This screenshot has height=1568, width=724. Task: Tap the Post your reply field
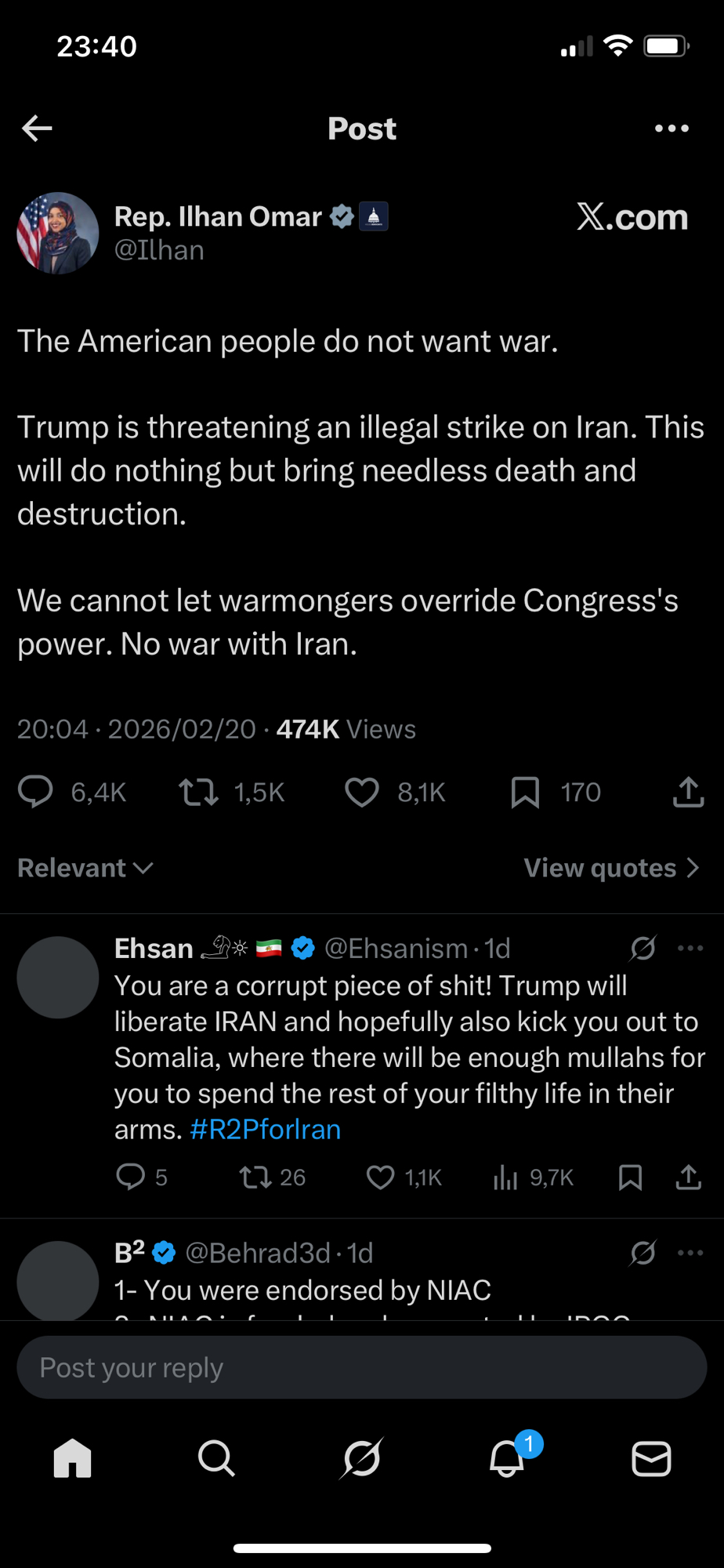coord(362,1368)
